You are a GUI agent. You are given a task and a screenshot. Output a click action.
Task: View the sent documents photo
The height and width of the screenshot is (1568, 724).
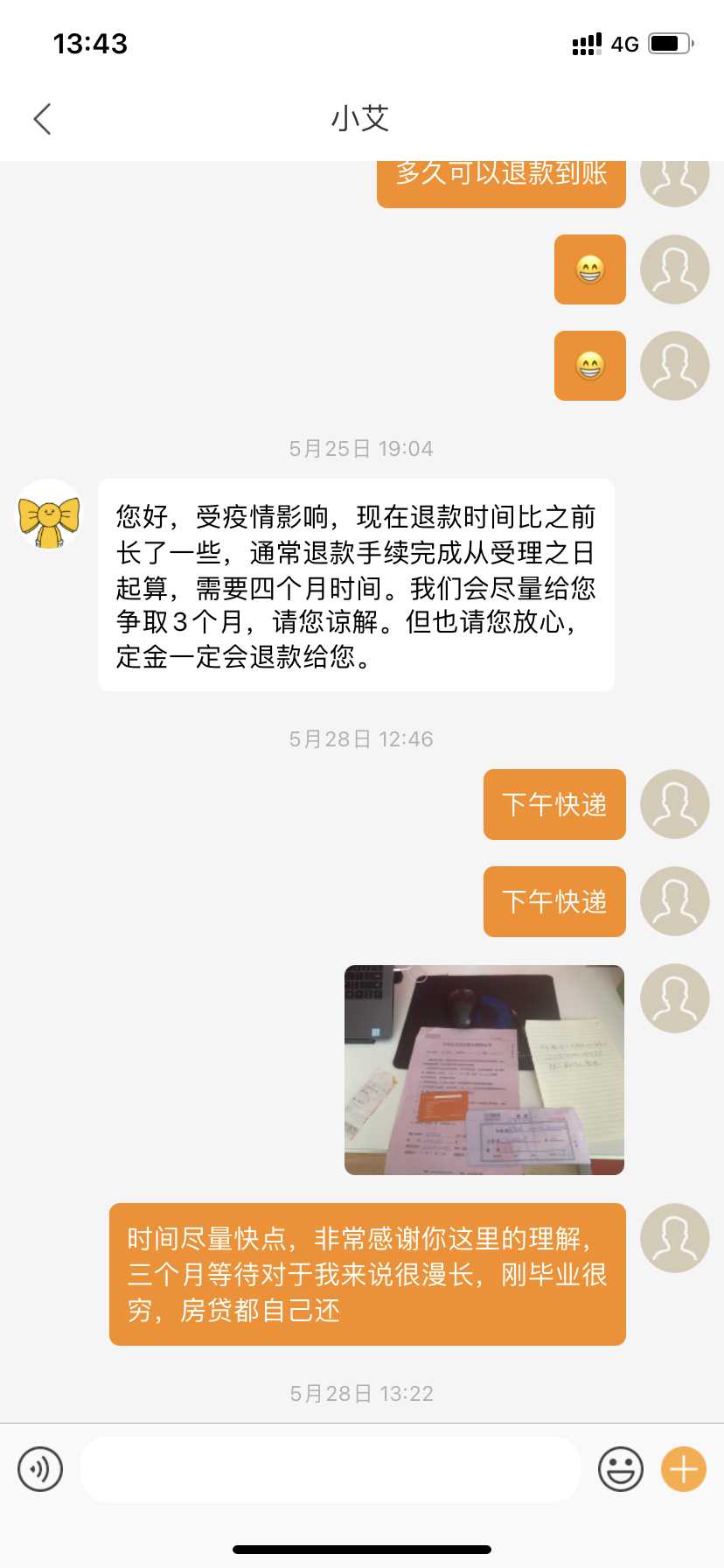coord(484,1069)
